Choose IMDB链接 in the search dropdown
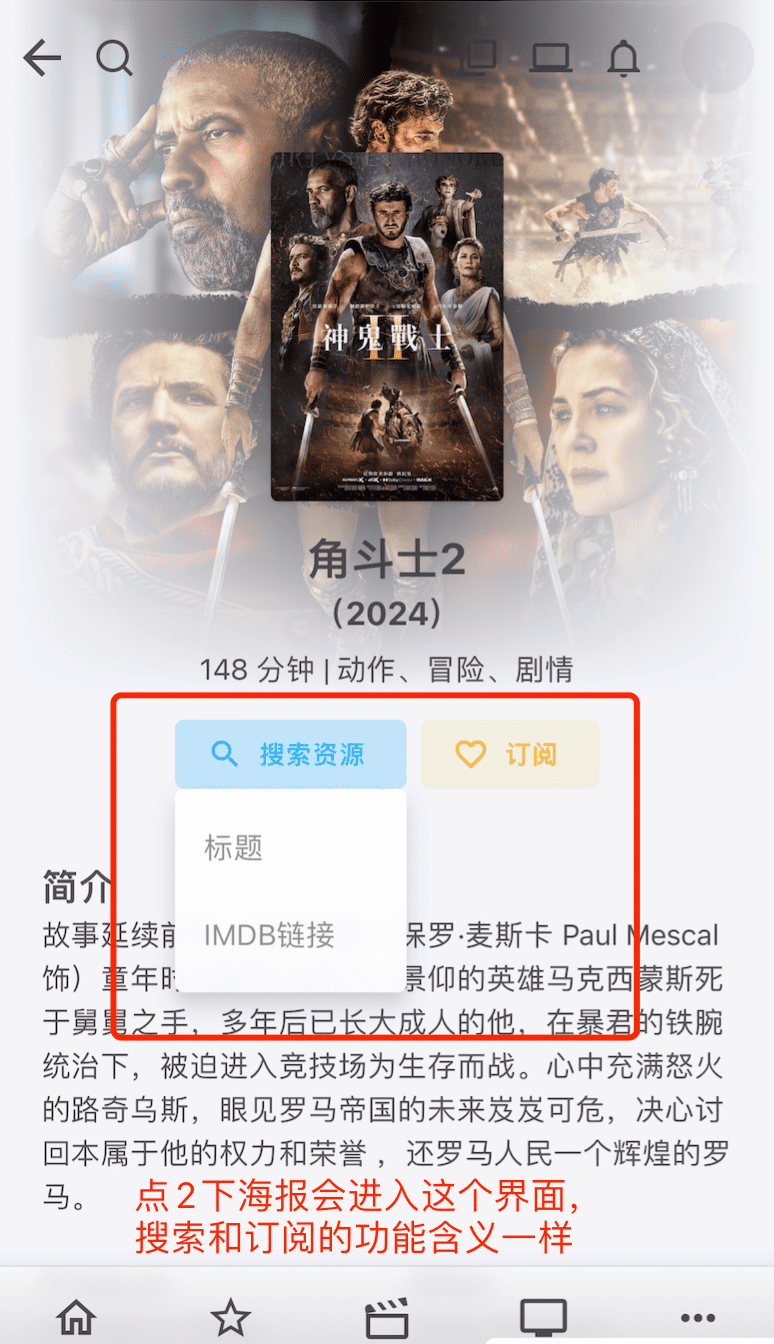This screenshot has height=1344, width=774. pos(269,936)
